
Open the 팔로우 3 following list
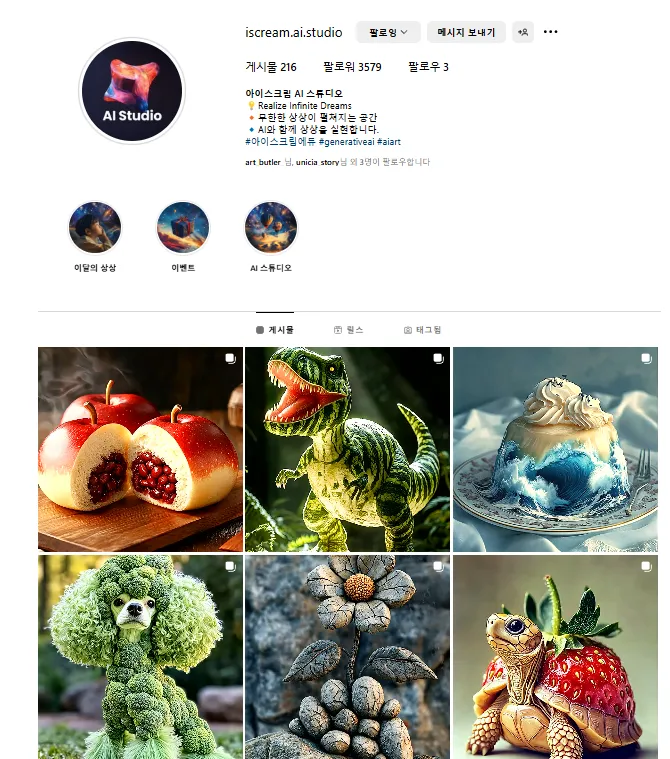428,67
